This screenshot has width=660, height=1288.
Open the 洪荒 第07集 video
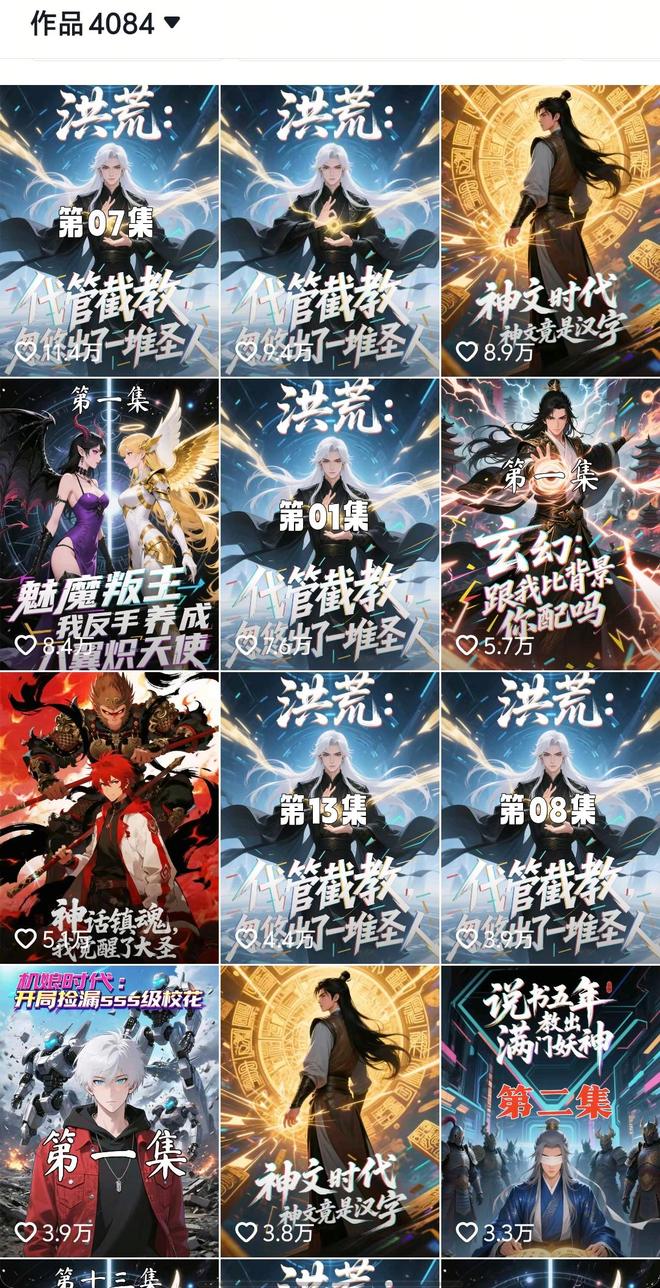coord(109,231)
